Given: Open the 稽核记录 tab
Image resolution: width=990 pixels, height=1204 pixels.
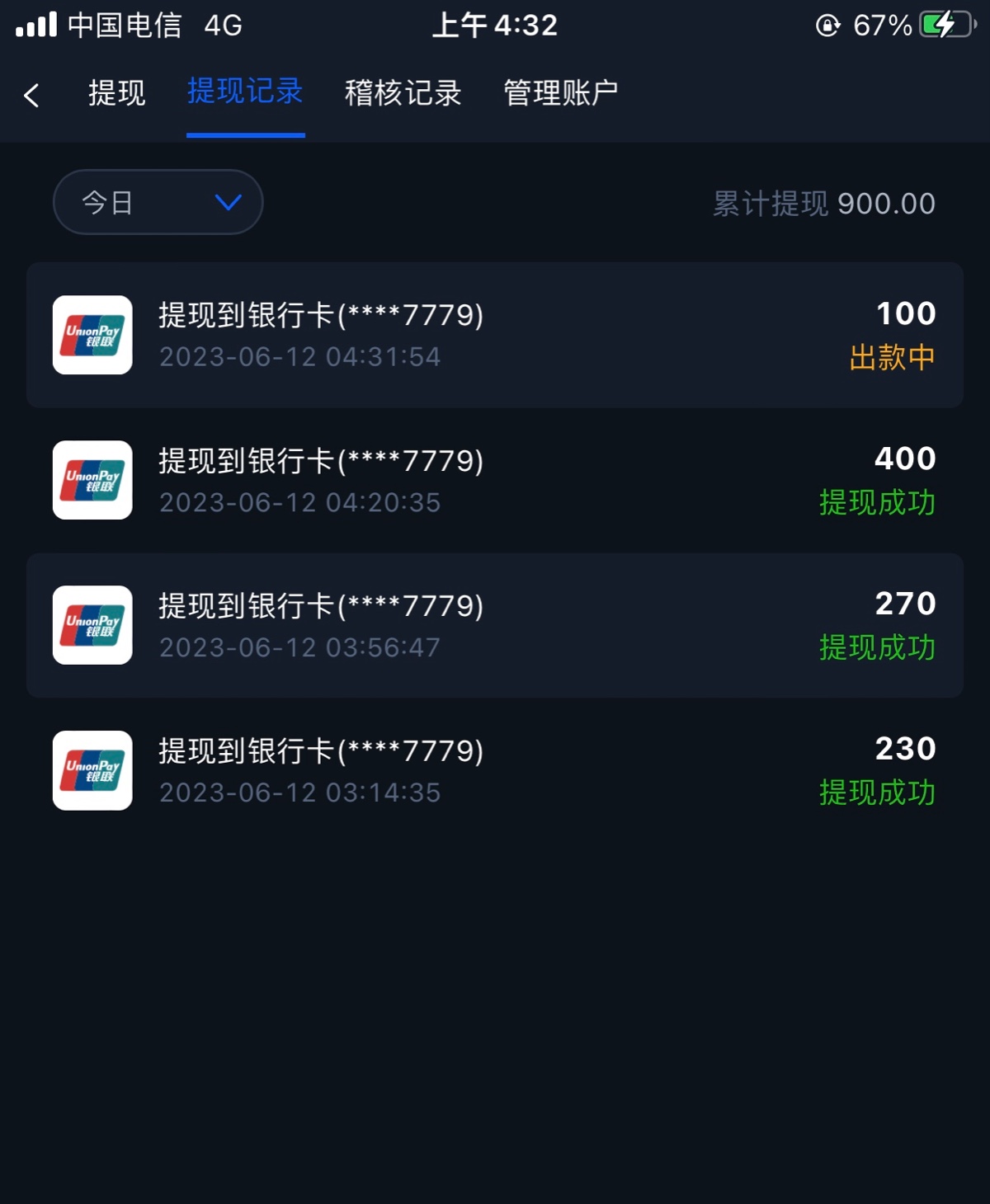Looking at the screenshot, I should (x=403, y=93).
